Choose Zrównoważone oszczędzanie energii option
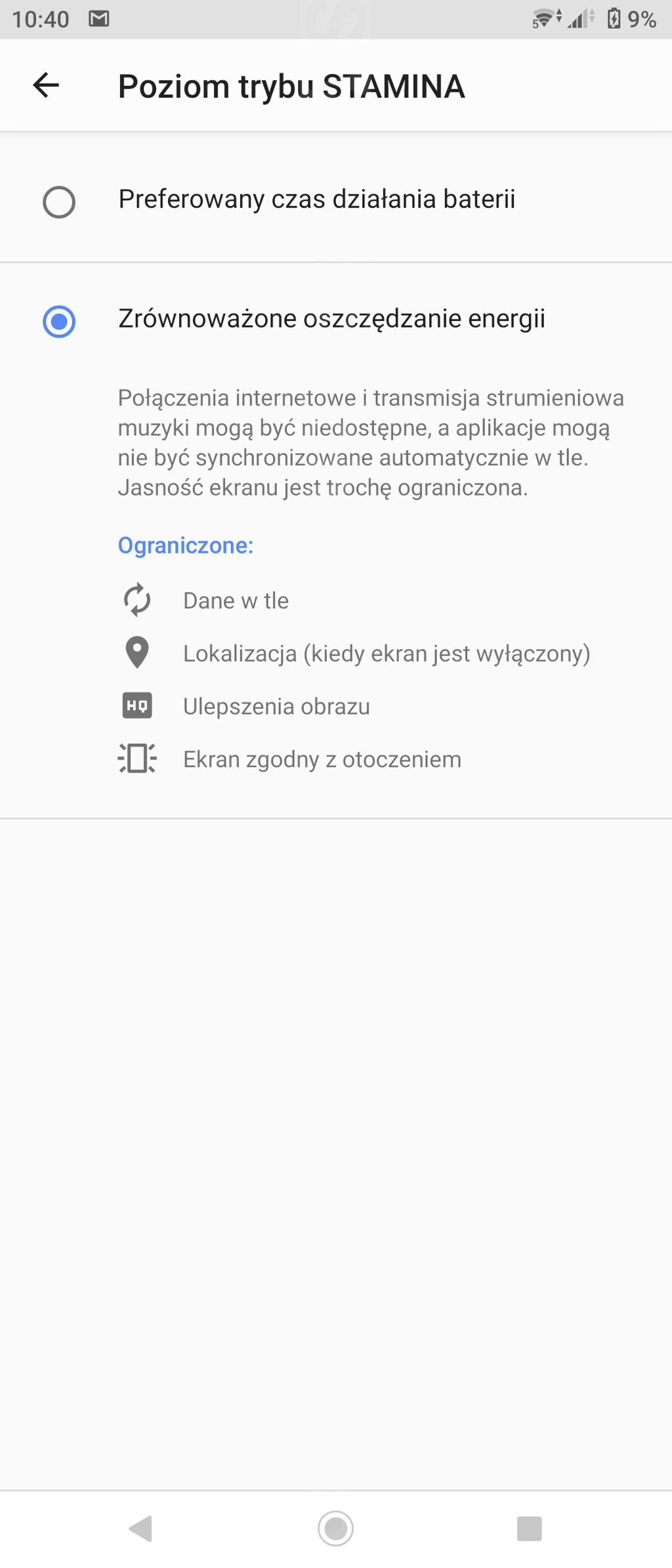The image size is (672, 1568). pos(59,321)
